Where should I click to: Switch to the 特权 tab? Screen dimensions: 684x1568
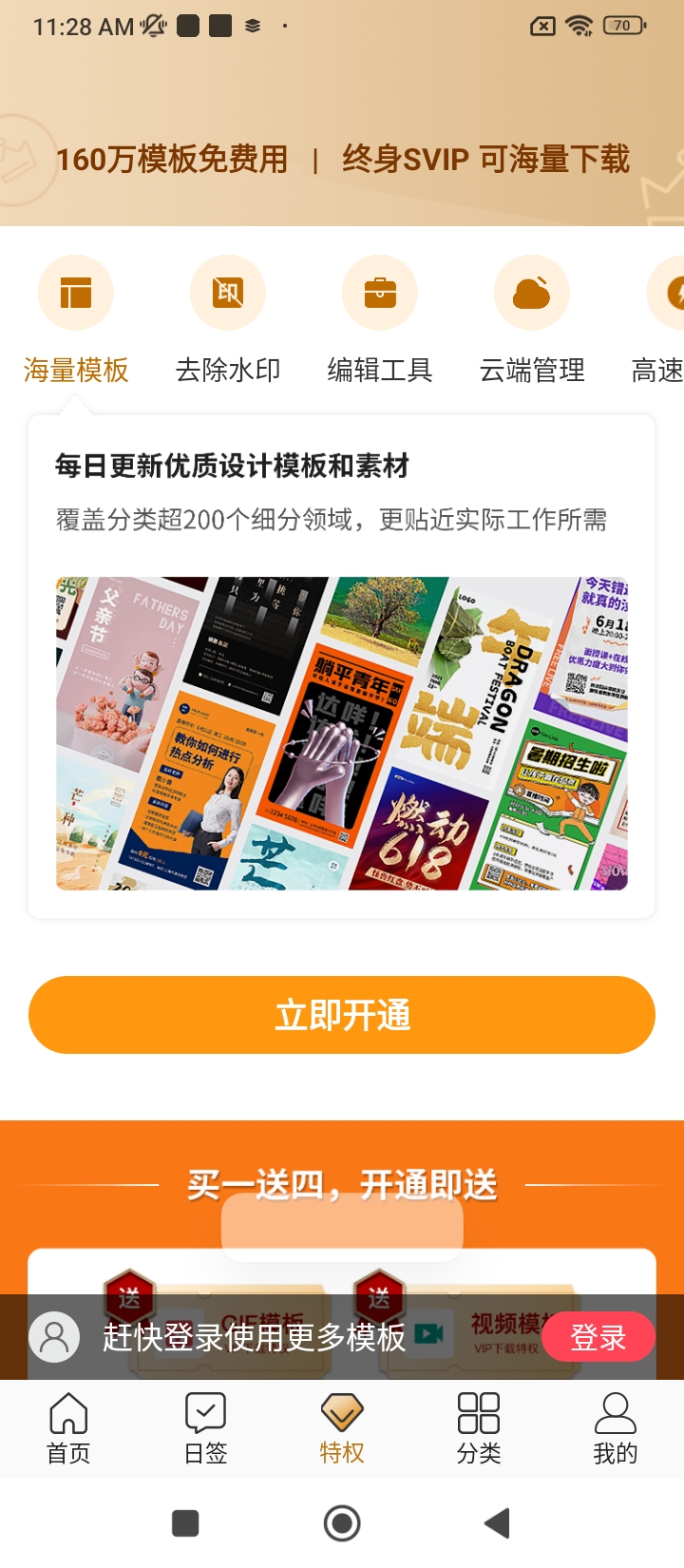pos(342,1427)
